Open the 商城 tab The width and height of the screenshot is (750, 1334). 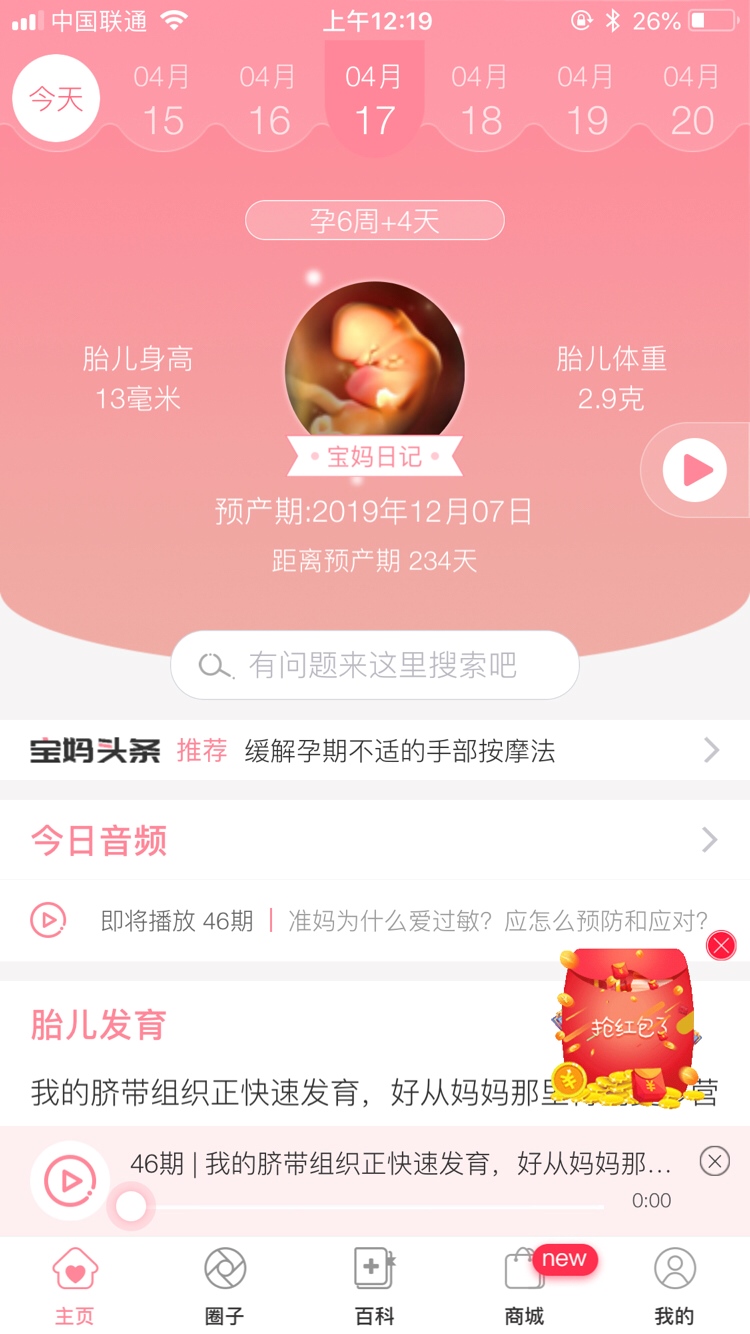tap(525, 1285)
